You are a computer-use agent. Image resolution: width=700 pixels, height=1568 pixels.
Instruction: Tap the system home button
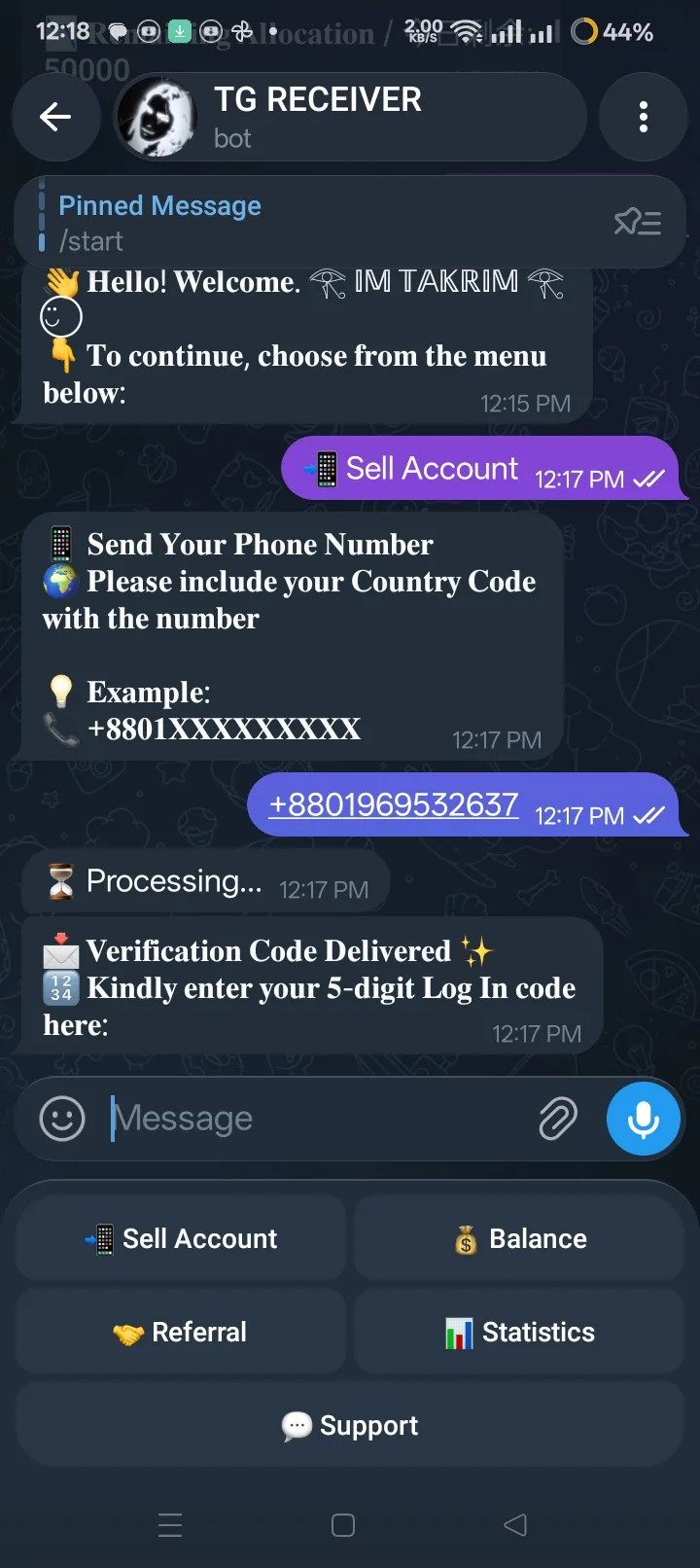[343, 1525]
